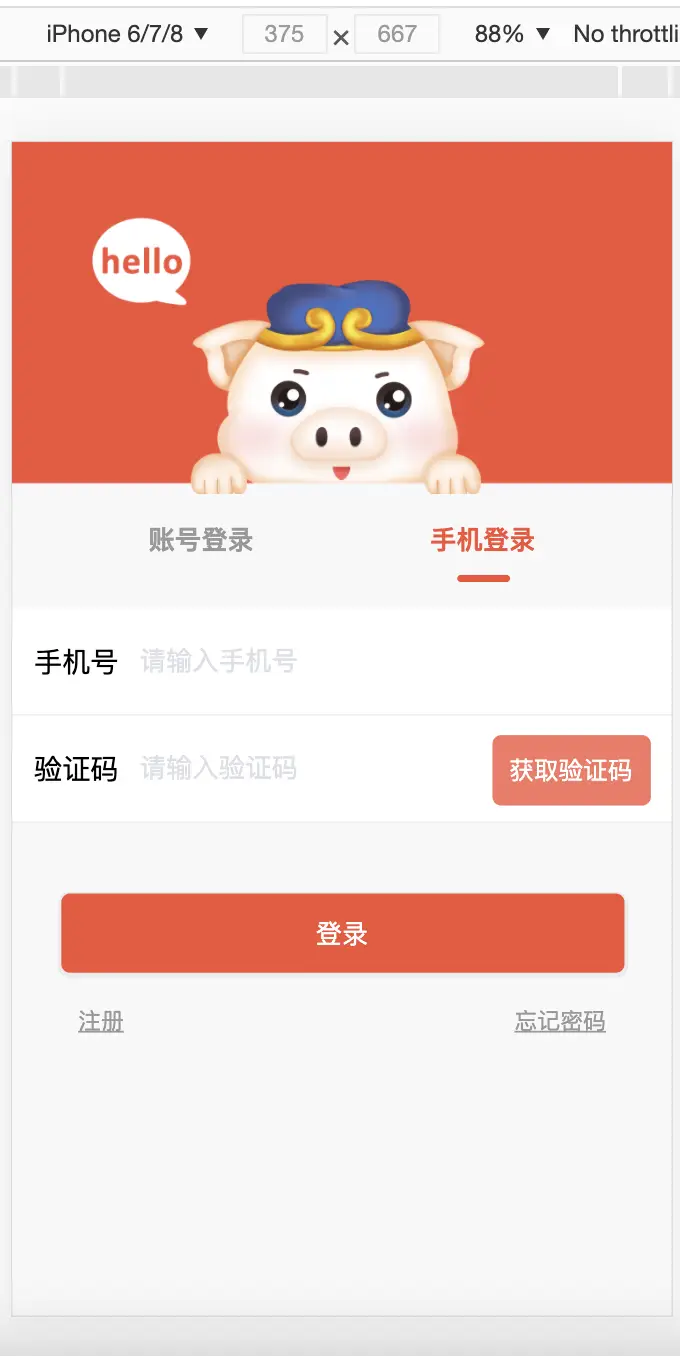Open the 88% zoom dropdown
The width and height of the screenshot is (680, 1356).
click(512, 34)
